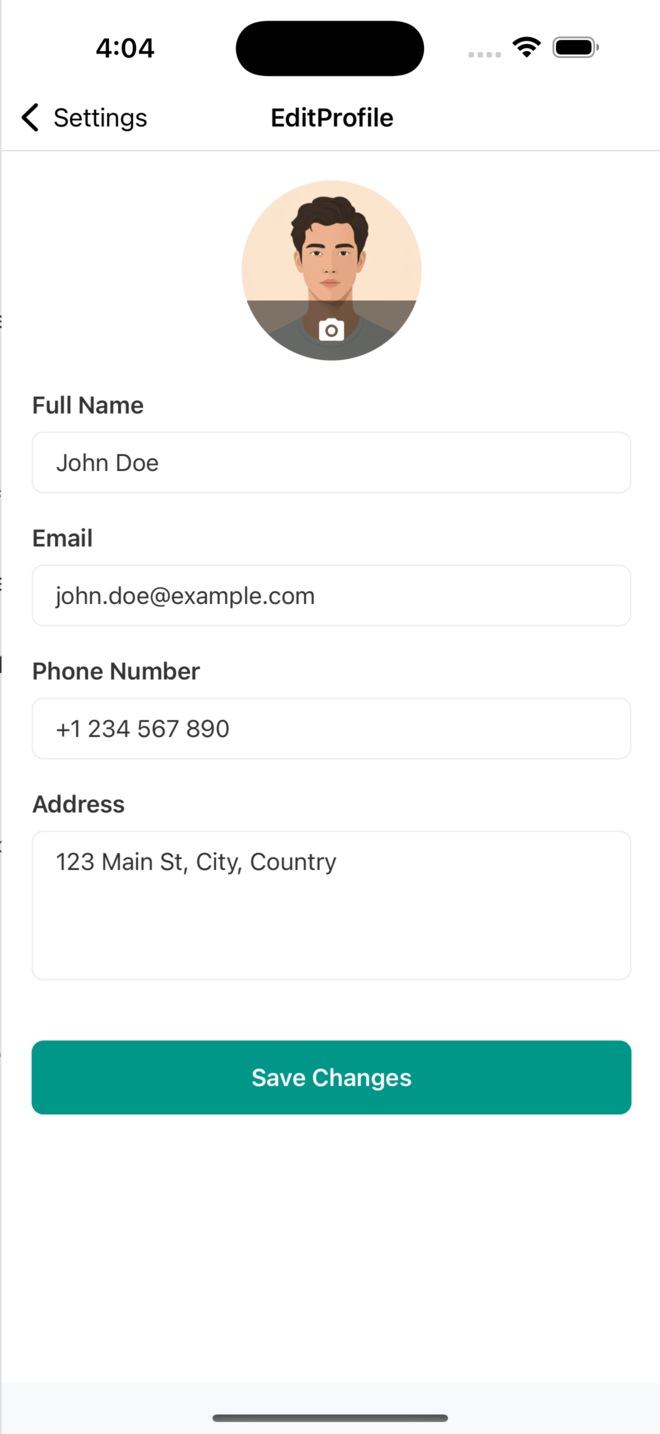Tap the Email input field
The height and width of the screenshot is (1434, 660).
(x=331, y=596)
